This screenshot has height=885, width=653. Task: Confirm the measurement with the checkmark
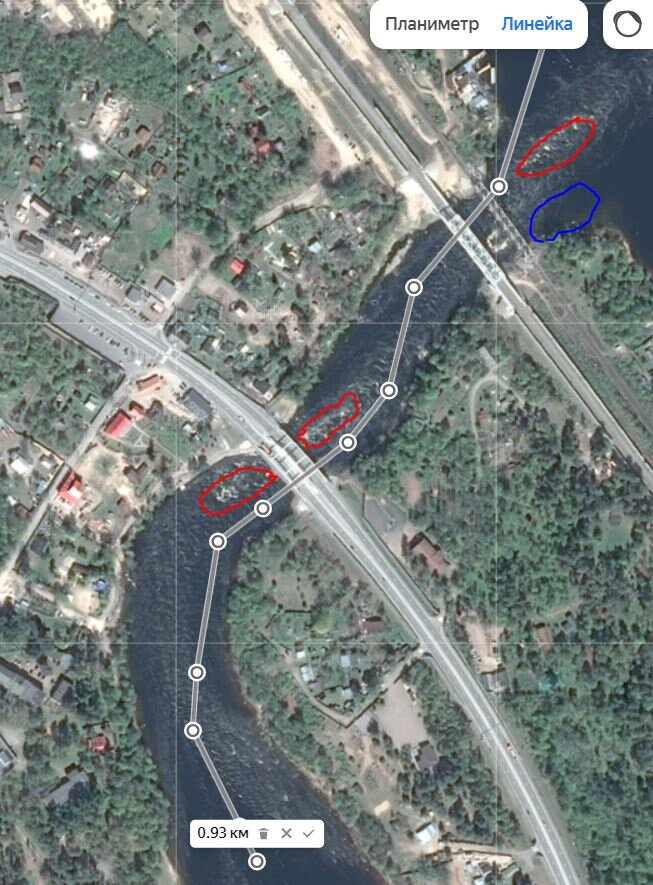309,832
